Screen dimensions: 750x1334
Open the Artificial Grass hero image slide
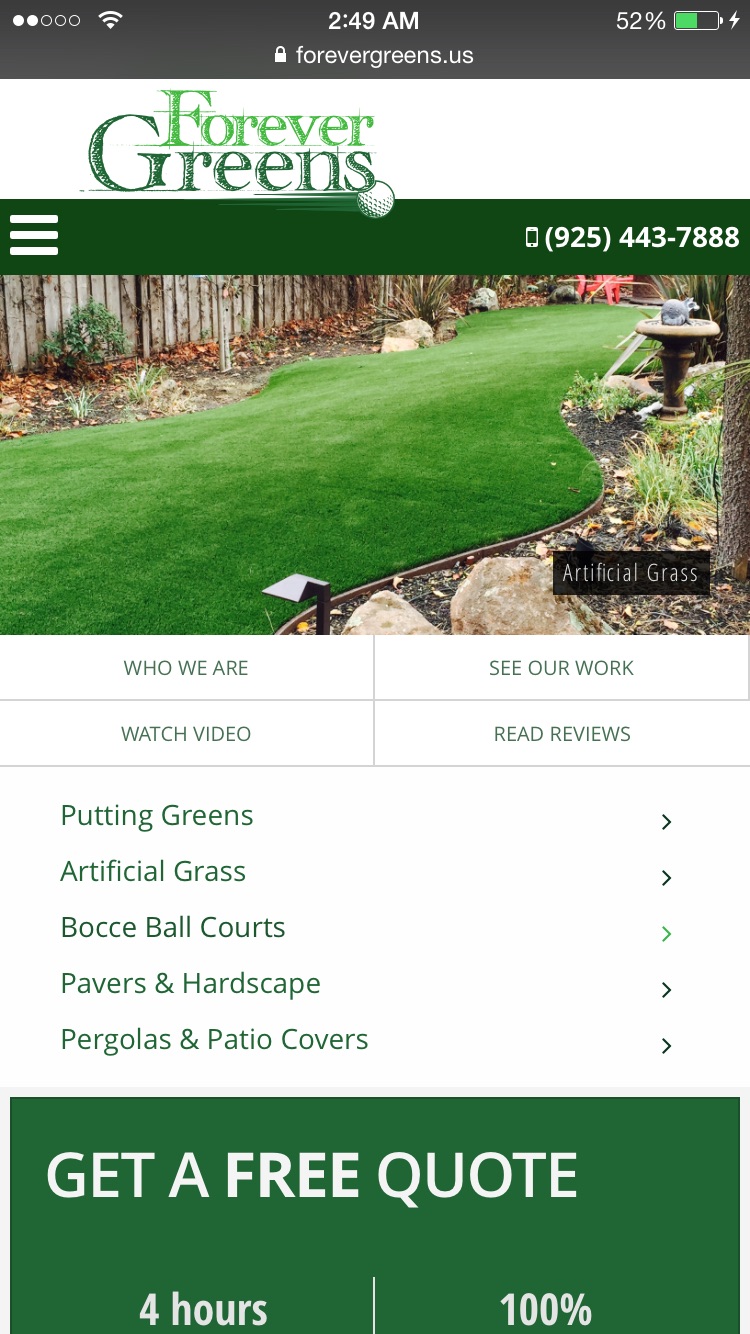click(375, 455)
